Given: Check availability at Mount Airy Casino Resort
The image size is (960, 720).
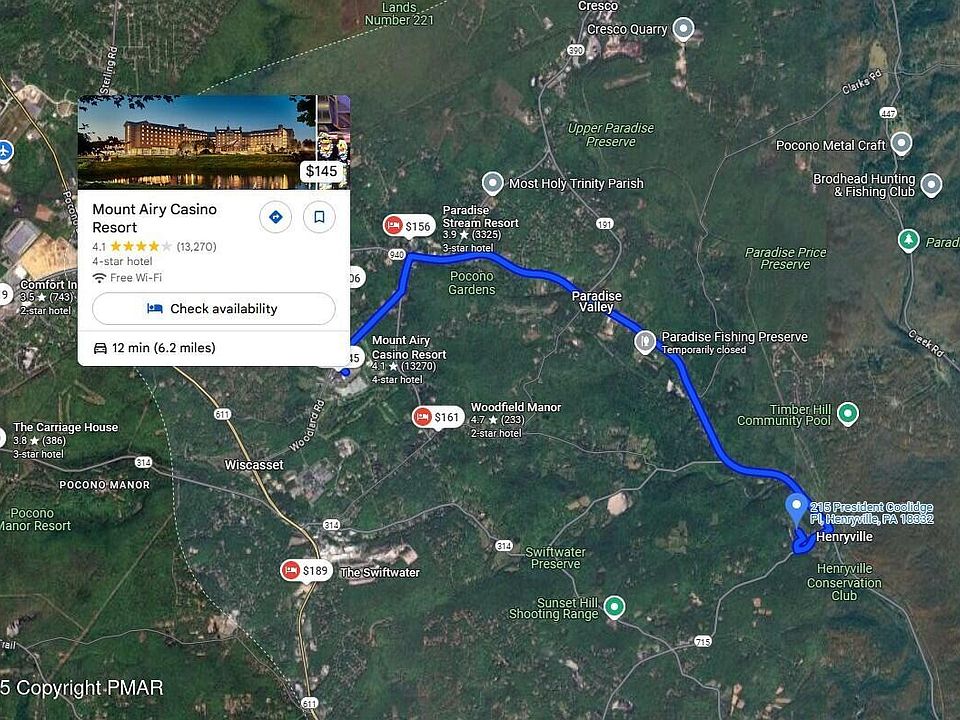Looking at the screenshot, I should [x=213, y=309].
